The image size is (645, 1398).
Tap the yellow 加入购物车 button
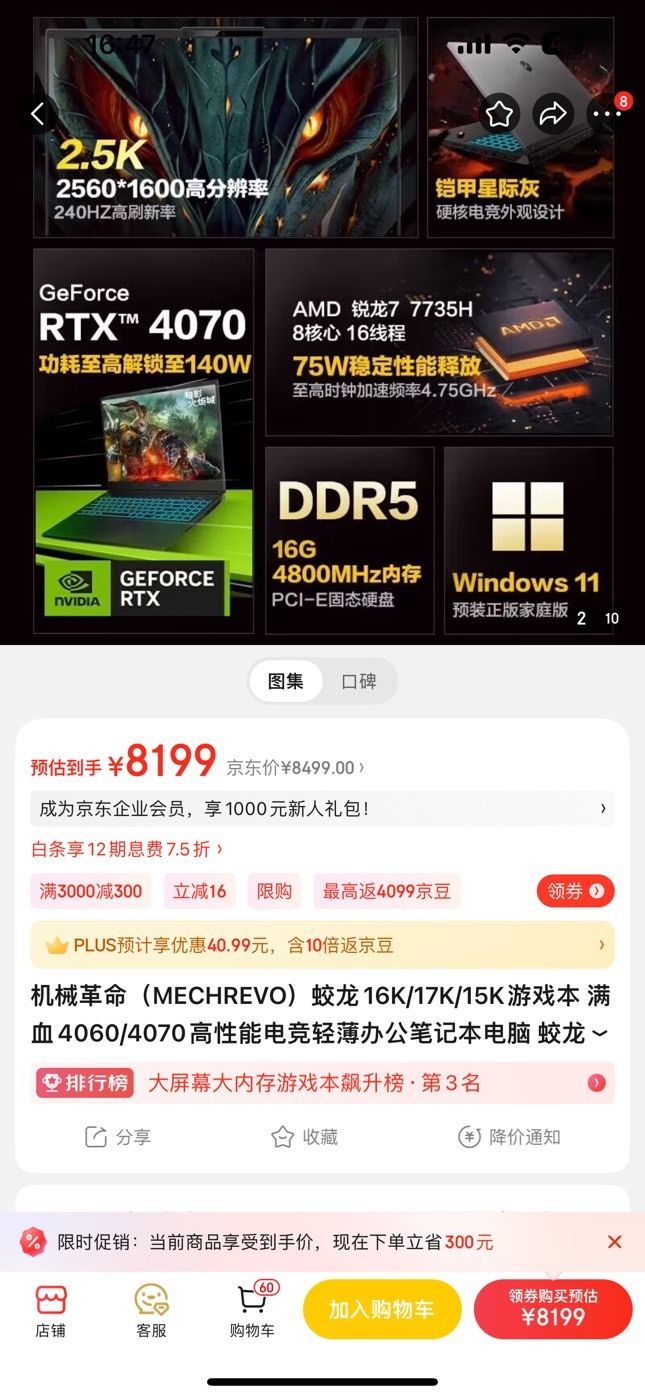(x=382, y=1309)
